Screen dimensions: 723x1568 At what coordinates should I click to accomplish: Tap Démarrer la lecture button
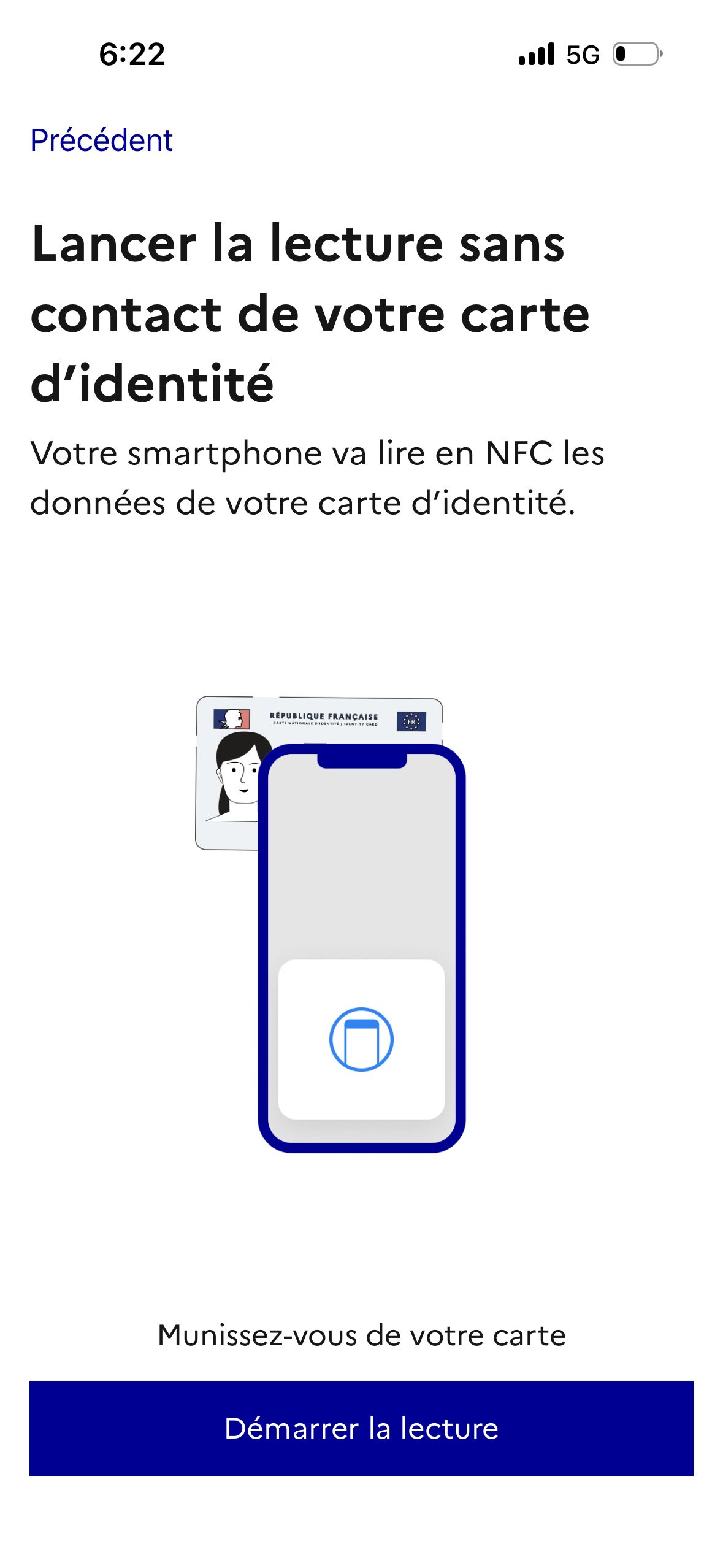point(361,1428)
